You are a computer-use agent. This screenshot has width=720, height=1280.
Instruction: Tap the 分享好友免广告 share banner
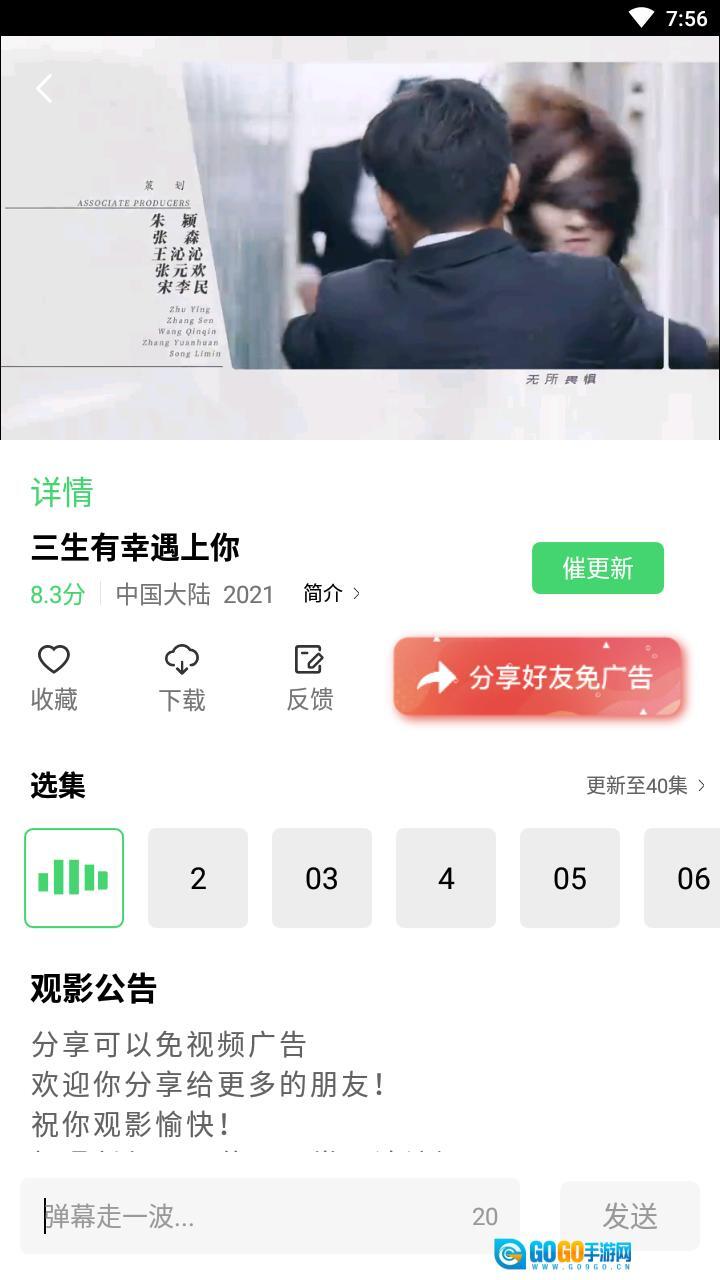coord(538,677)
